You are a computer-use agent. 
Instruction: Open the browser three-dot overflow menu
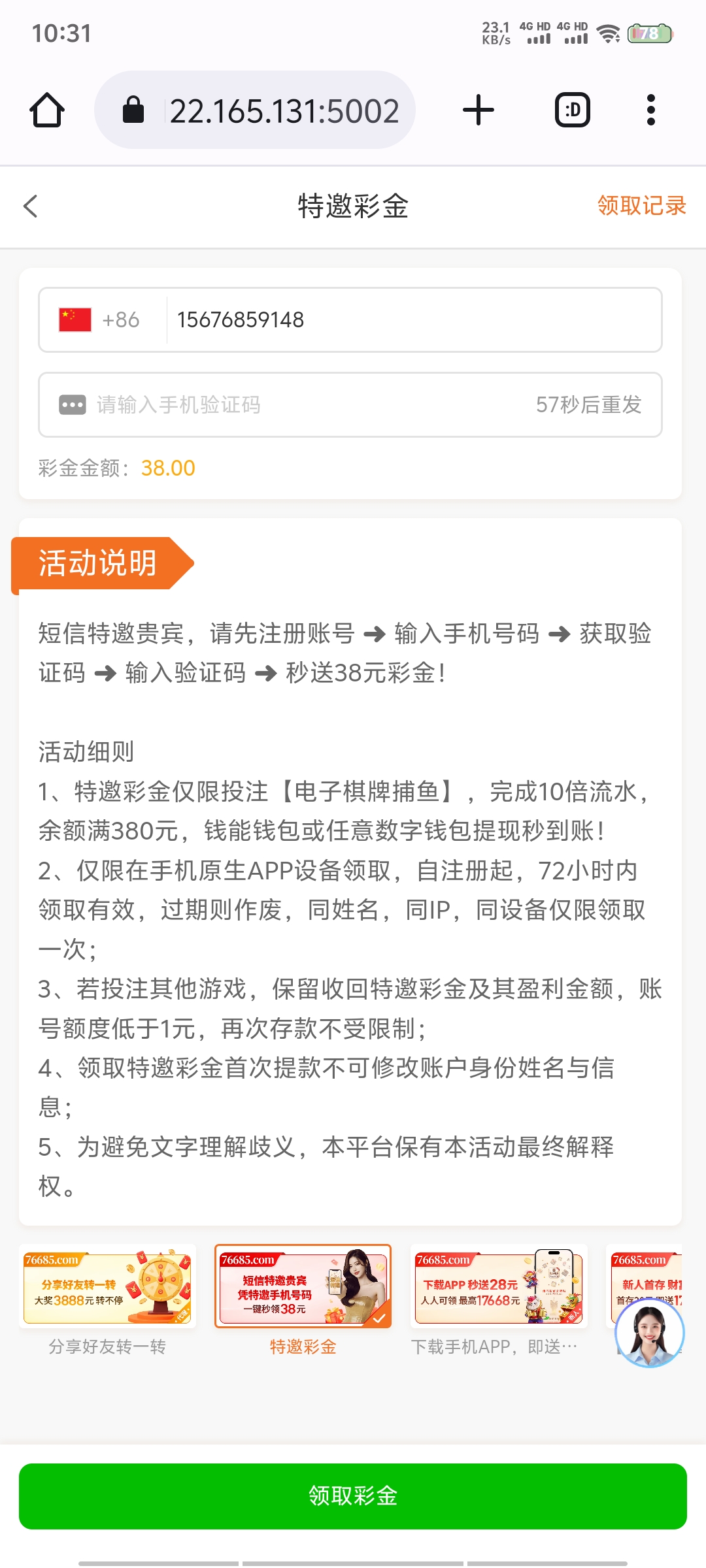[x=651, y=109]
